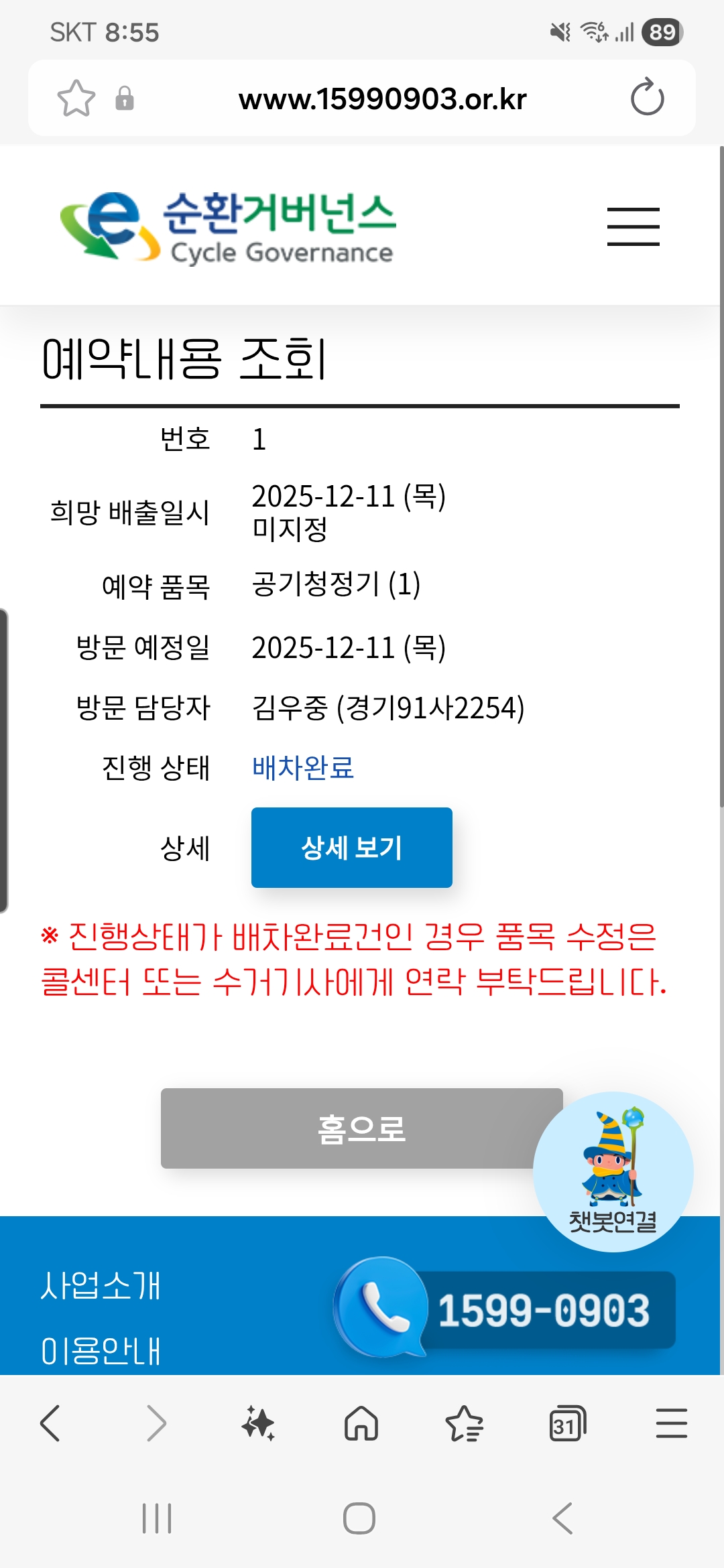
Task: Tap the 배차완료 status link
Action: point(303,768)
